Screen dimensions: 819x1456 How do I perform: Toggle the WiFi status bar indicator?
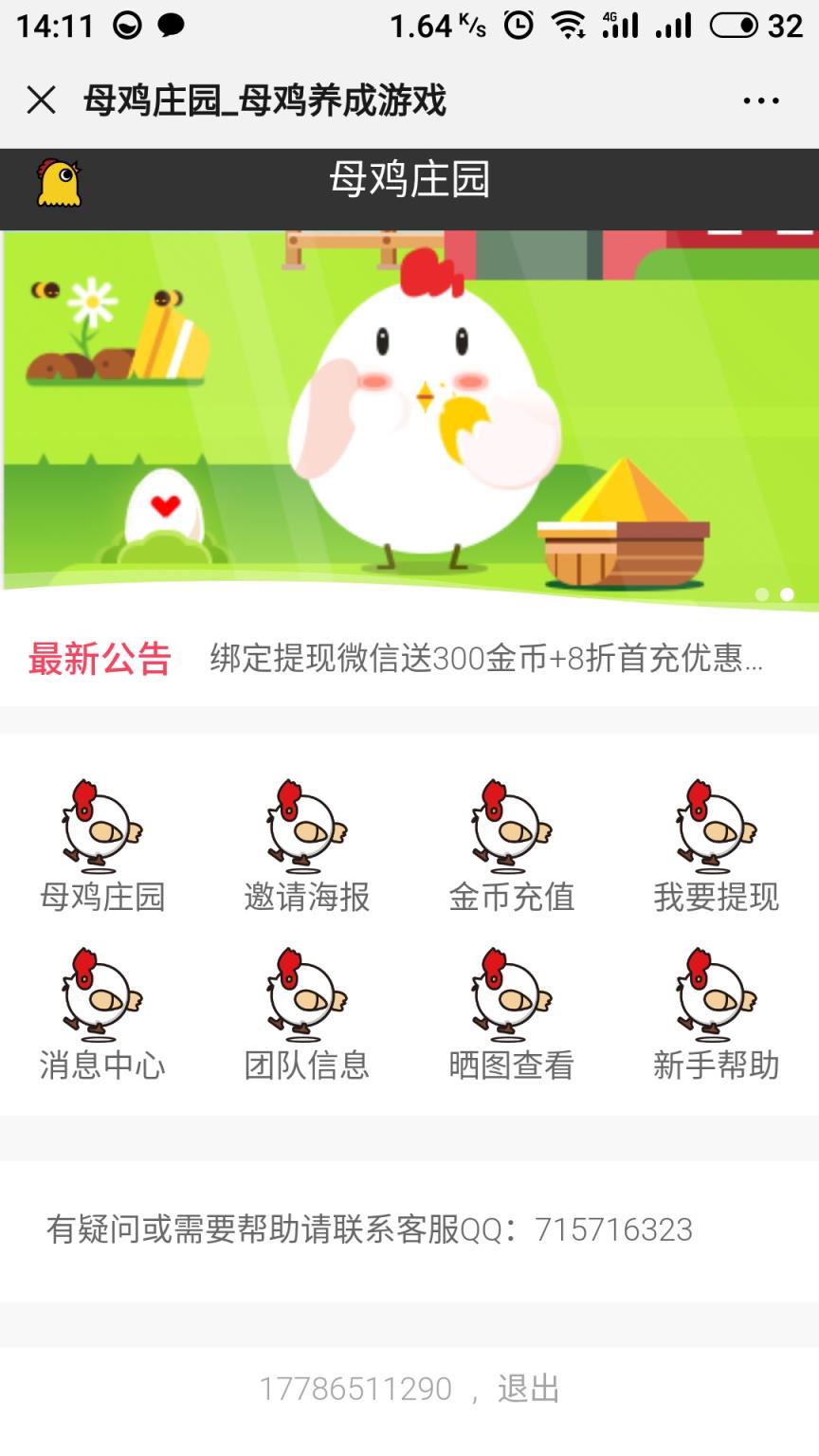pos(569,25)
